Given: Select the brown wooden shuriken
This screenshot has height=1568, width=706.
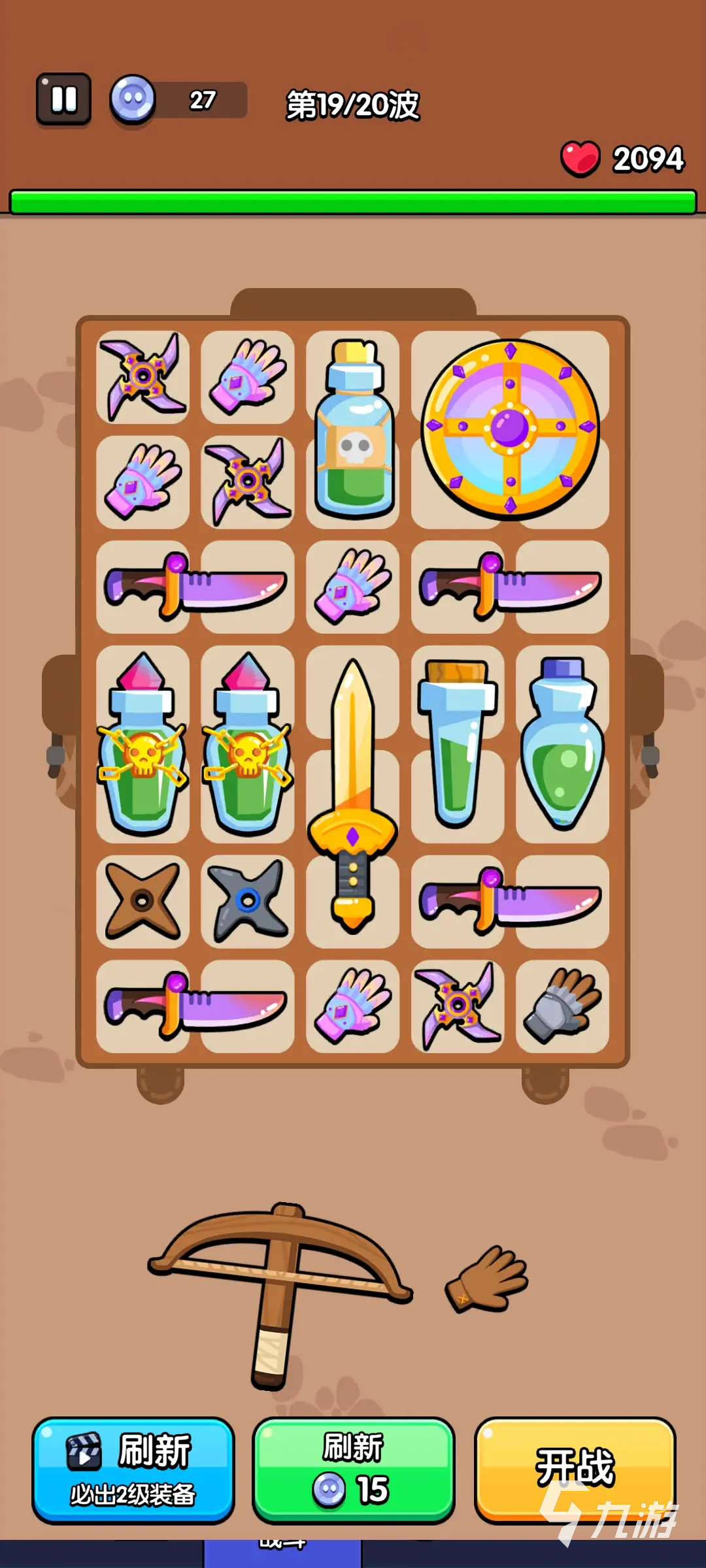Looking at the screenshot, I should 143,902.
